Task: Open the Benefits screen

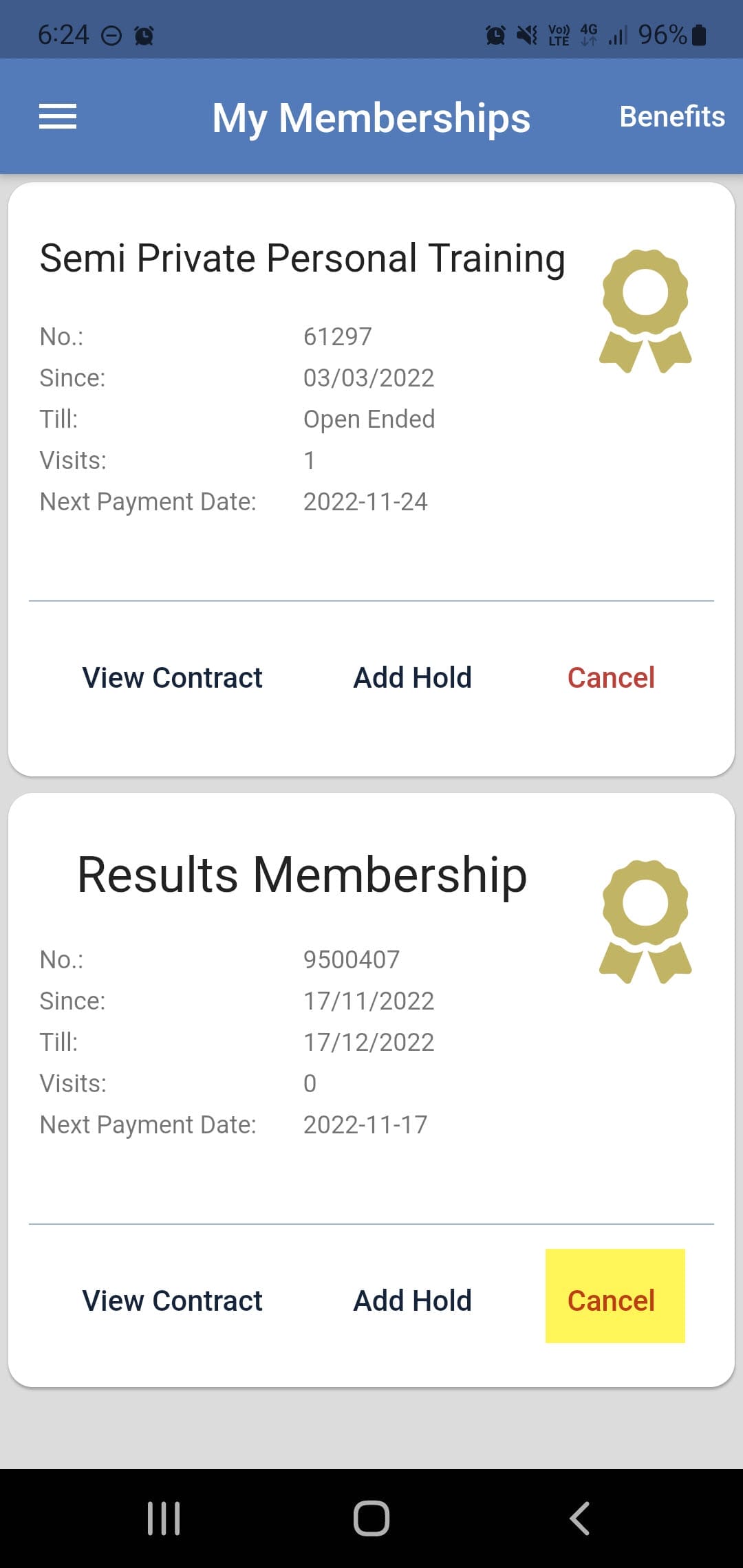Action: coord(672,116)
